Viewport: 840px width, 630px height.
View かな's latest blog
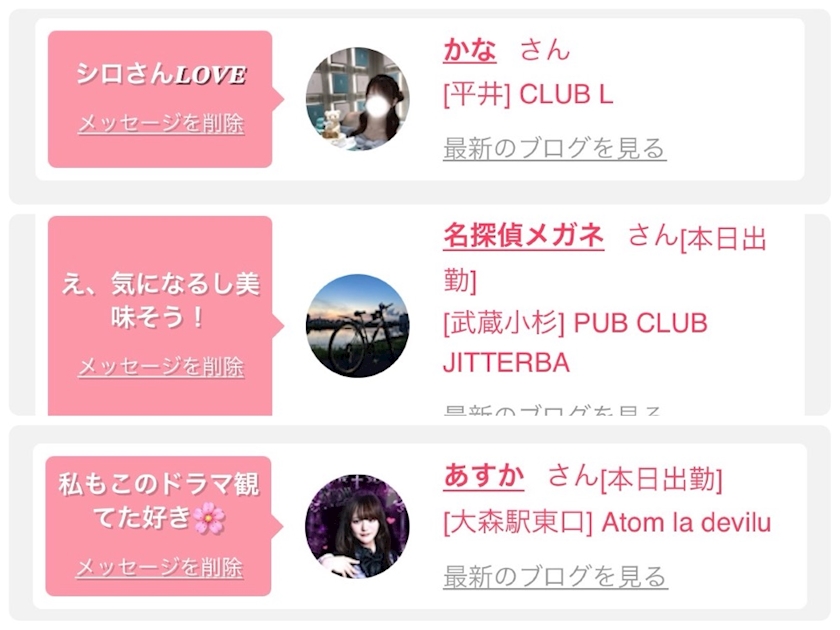click(x=554, y=148)
